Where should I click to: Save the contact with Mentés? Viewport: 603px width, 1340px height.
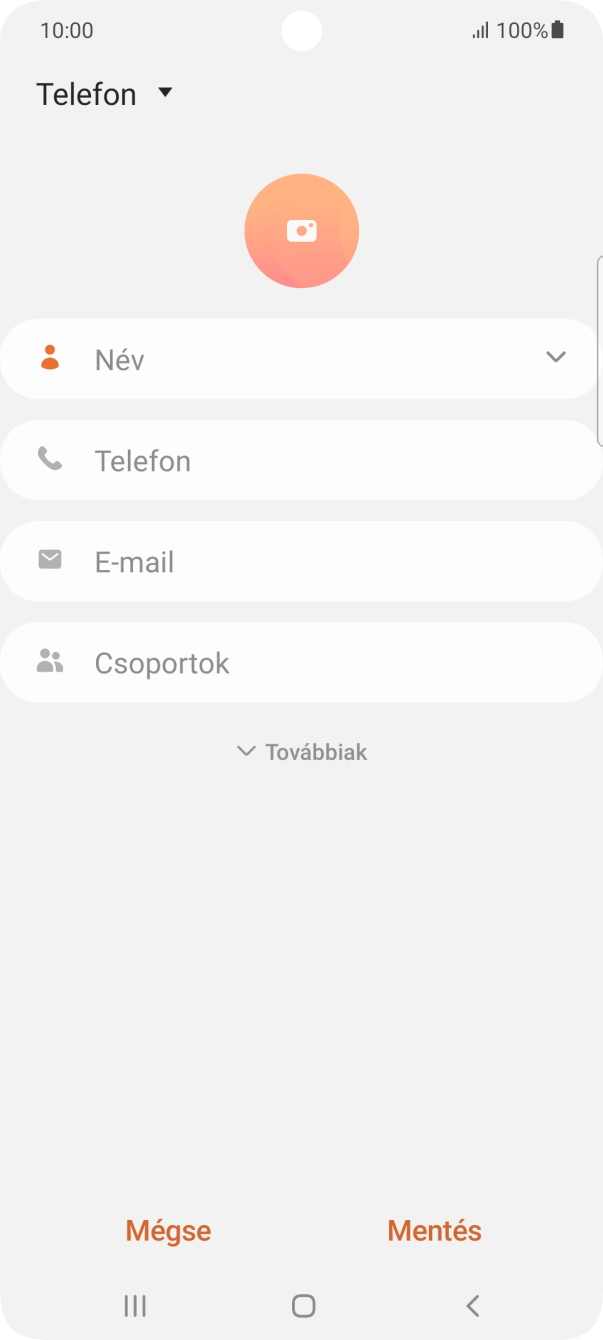(434, 1230)
